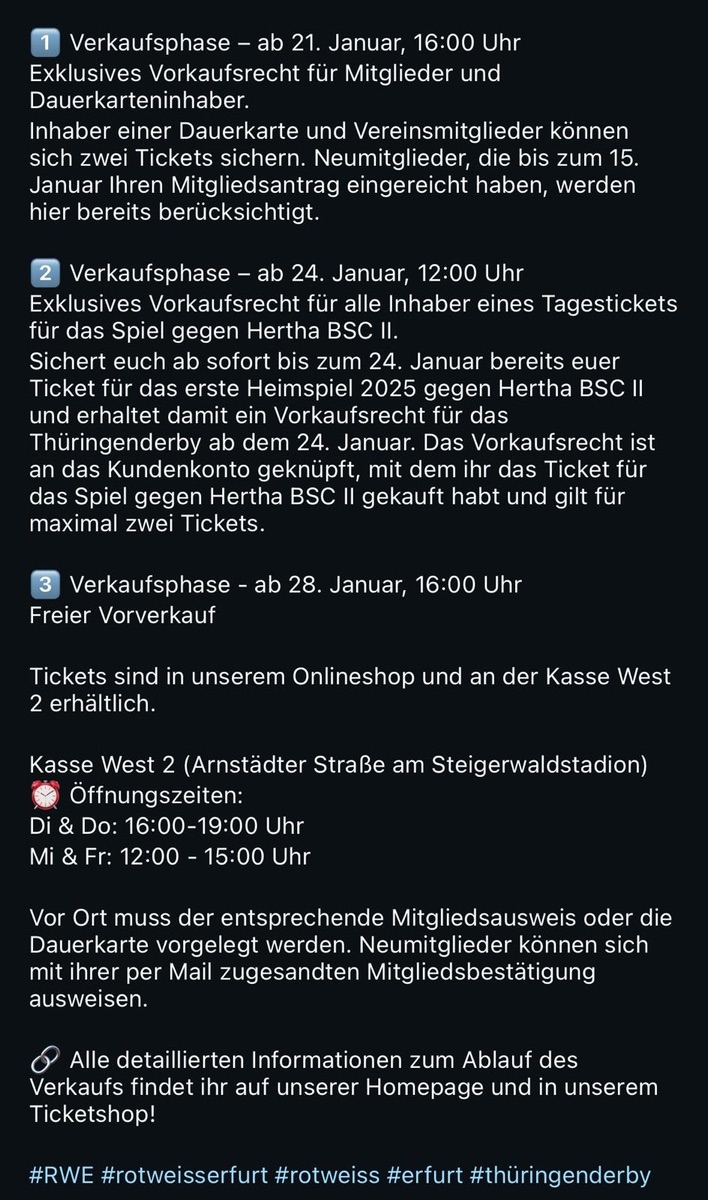708x1200 pixels.
Task: Select the #erfurt hashtag
Action: click(423, 1175)
